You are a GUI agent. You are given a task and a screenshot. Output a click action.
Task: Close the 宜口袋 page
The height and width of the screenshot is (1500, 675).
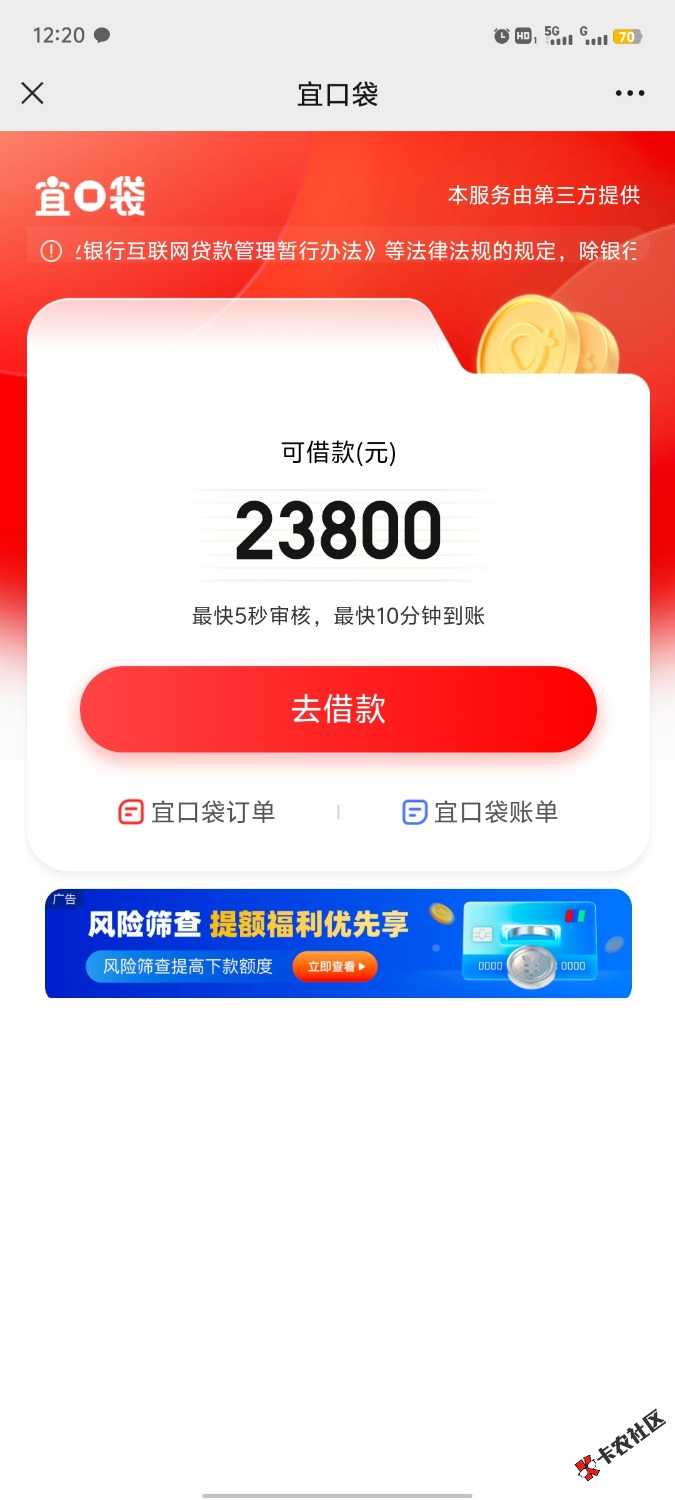click(x=32, y=94)
